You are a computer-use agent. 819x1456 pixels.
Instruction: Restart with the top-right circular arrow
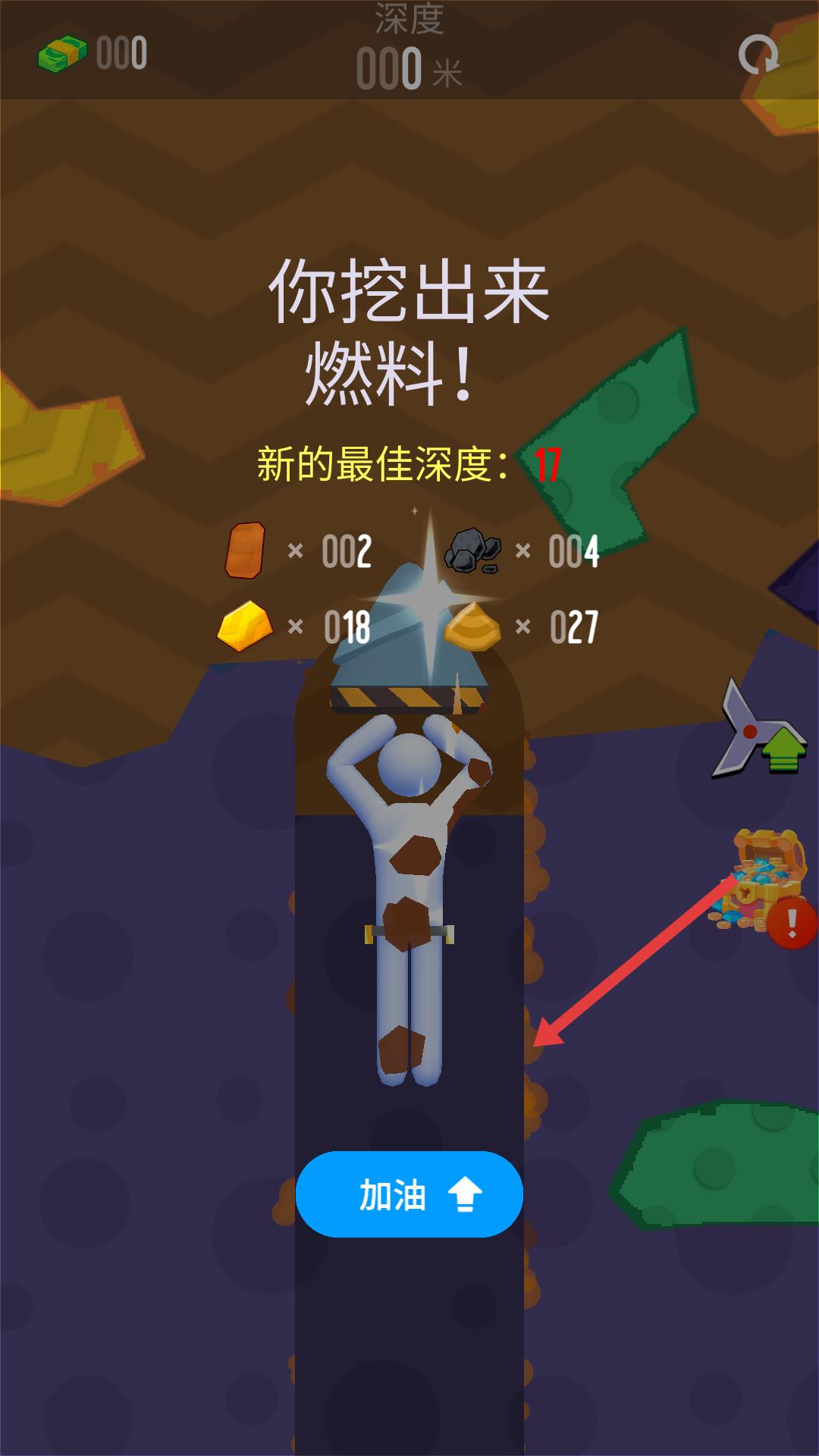tap(758, 55)
